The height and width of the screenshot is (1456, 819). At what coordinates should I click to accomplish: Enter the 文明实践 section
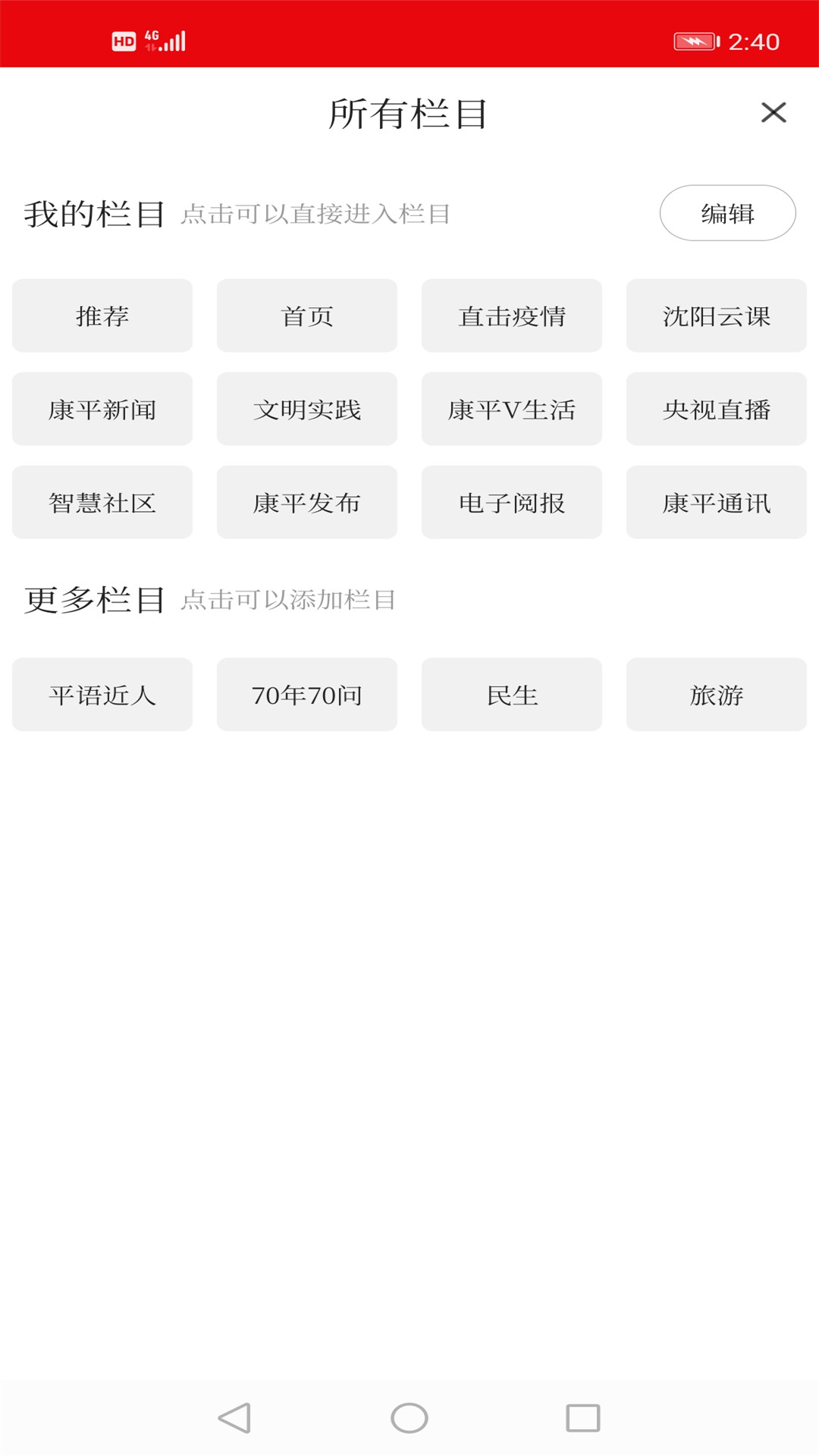(307, 409)
